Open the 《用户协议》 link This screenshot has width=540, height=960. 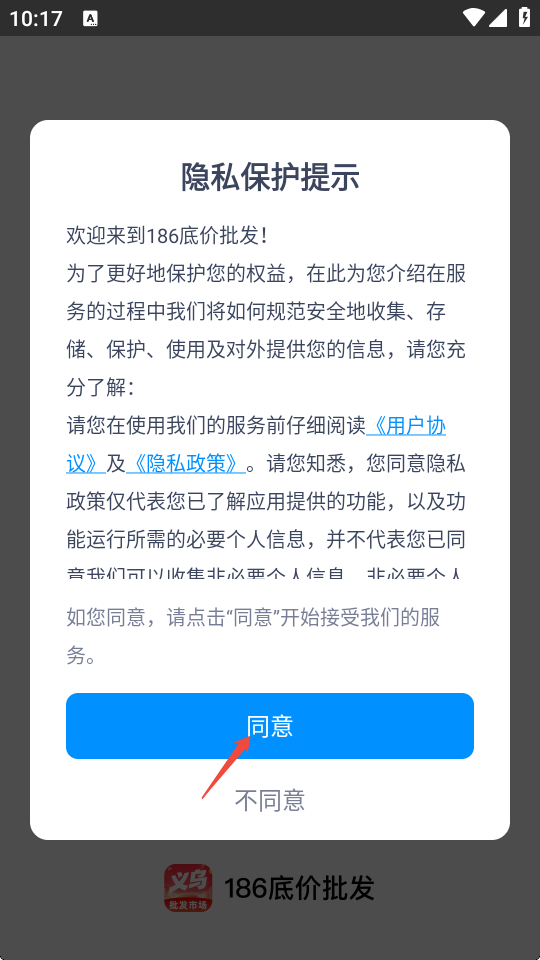406,426
